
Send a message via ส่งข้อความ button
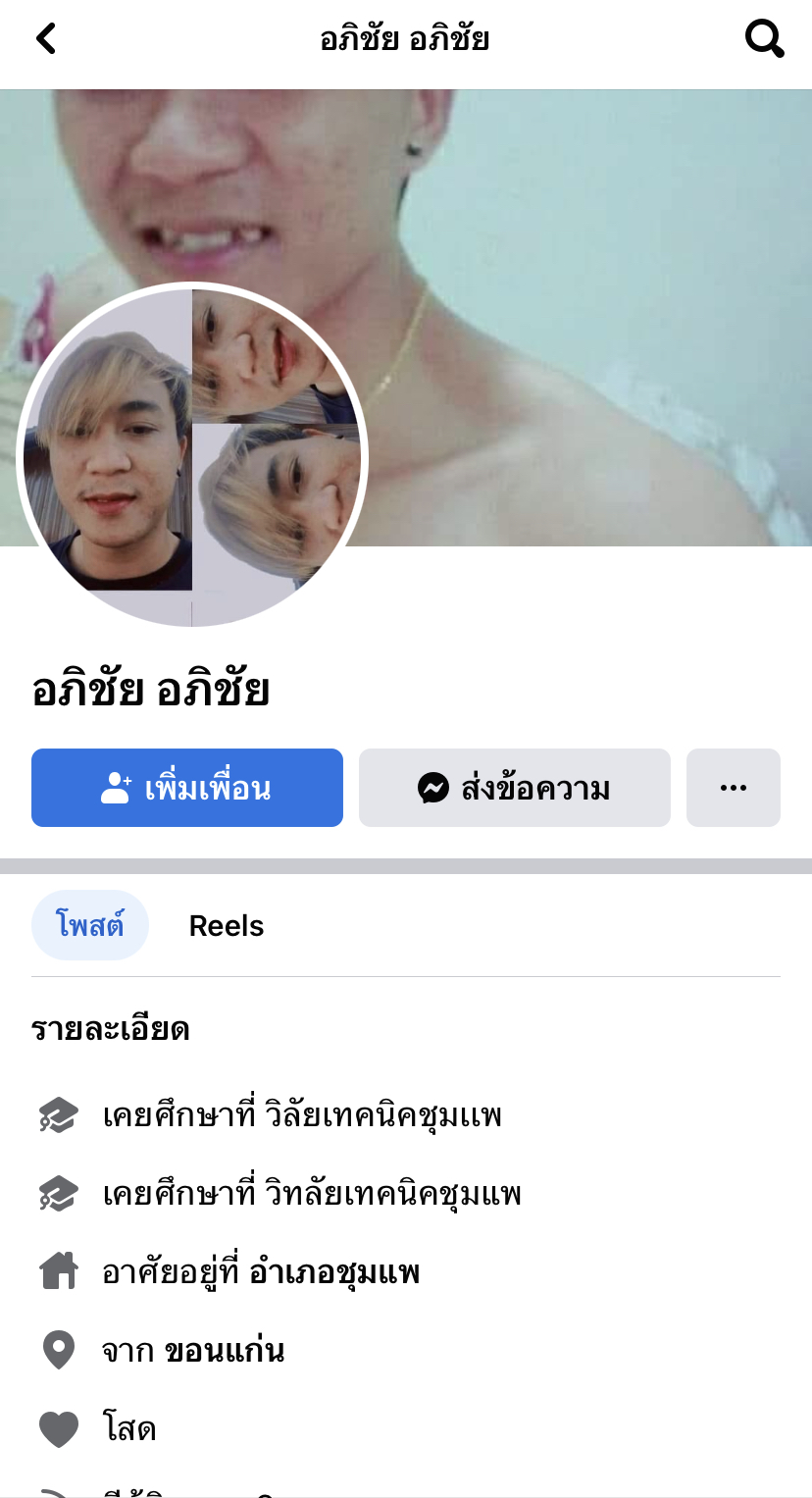click(515, 788)
